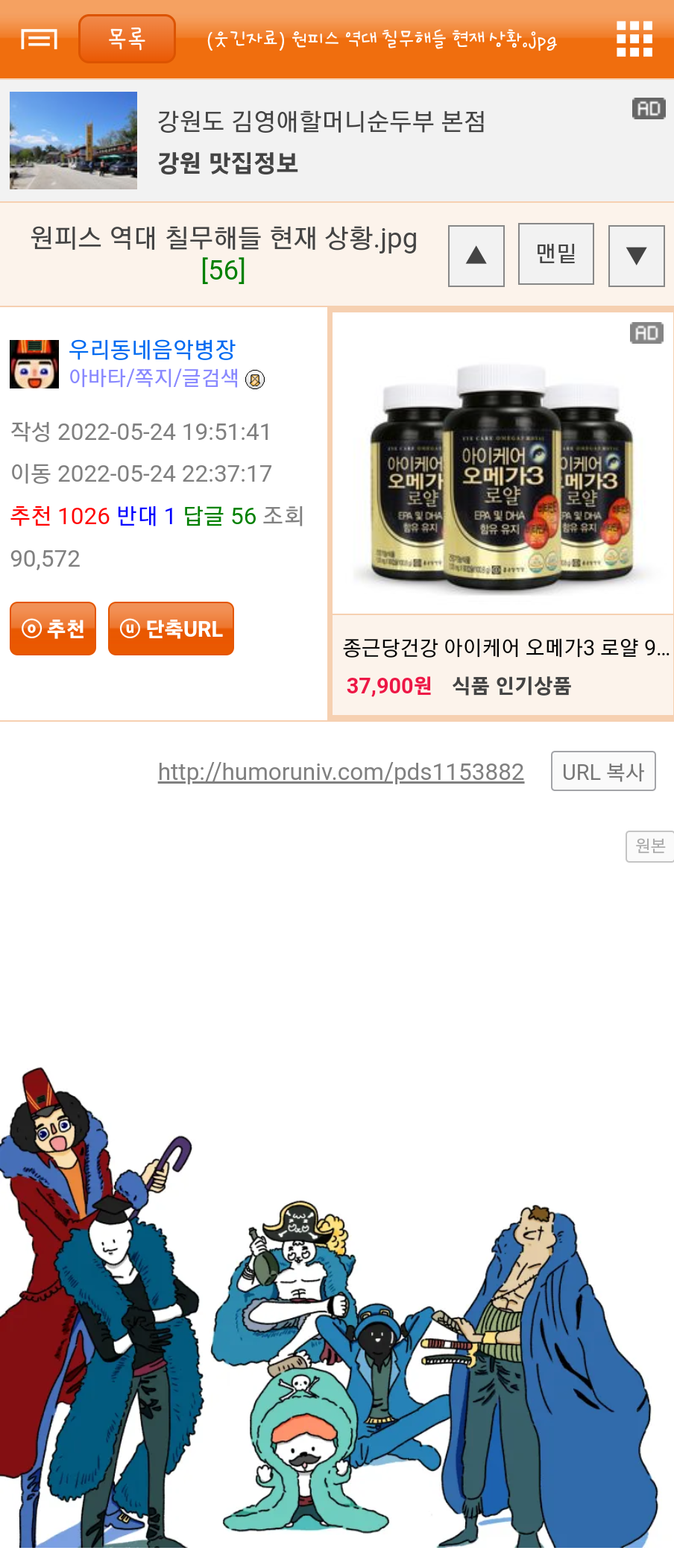This screenshot has height=1568, width=674.
Task: Follow the humoruniv.com/pds1153882 link
Action: 341,772
